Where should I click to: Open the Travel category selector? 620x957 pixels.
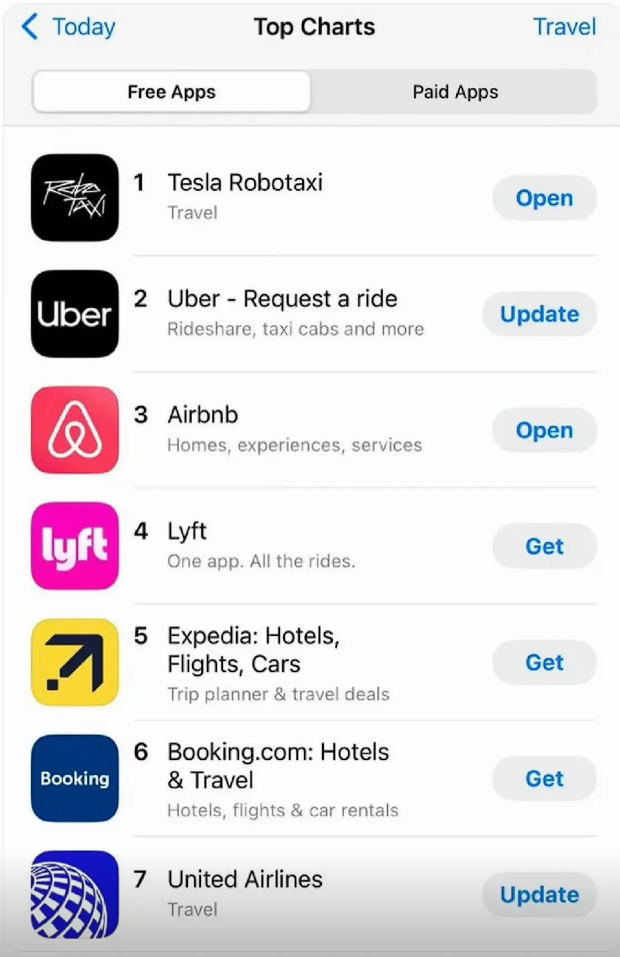564,28
